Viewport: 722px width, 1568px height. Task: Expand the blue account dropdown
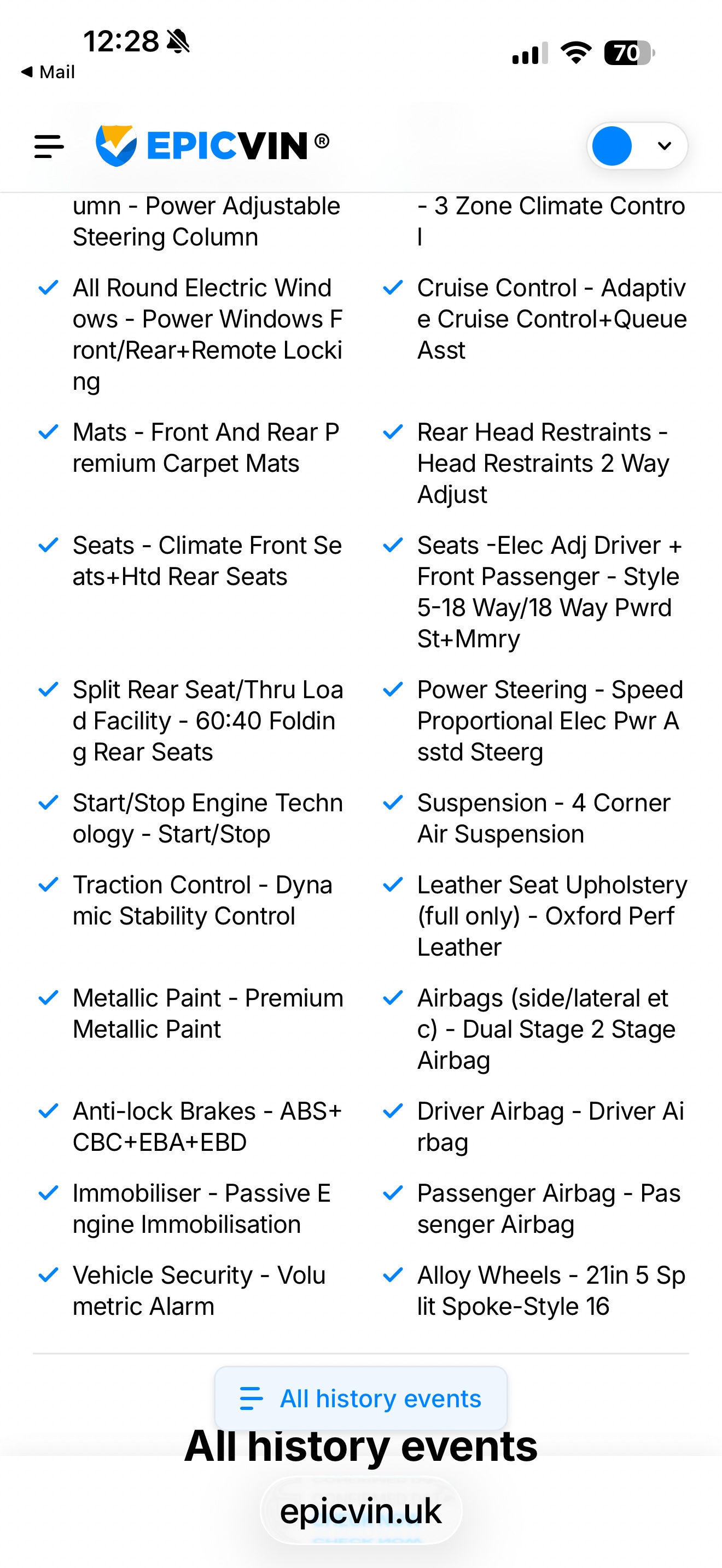[x=637, y=146]
